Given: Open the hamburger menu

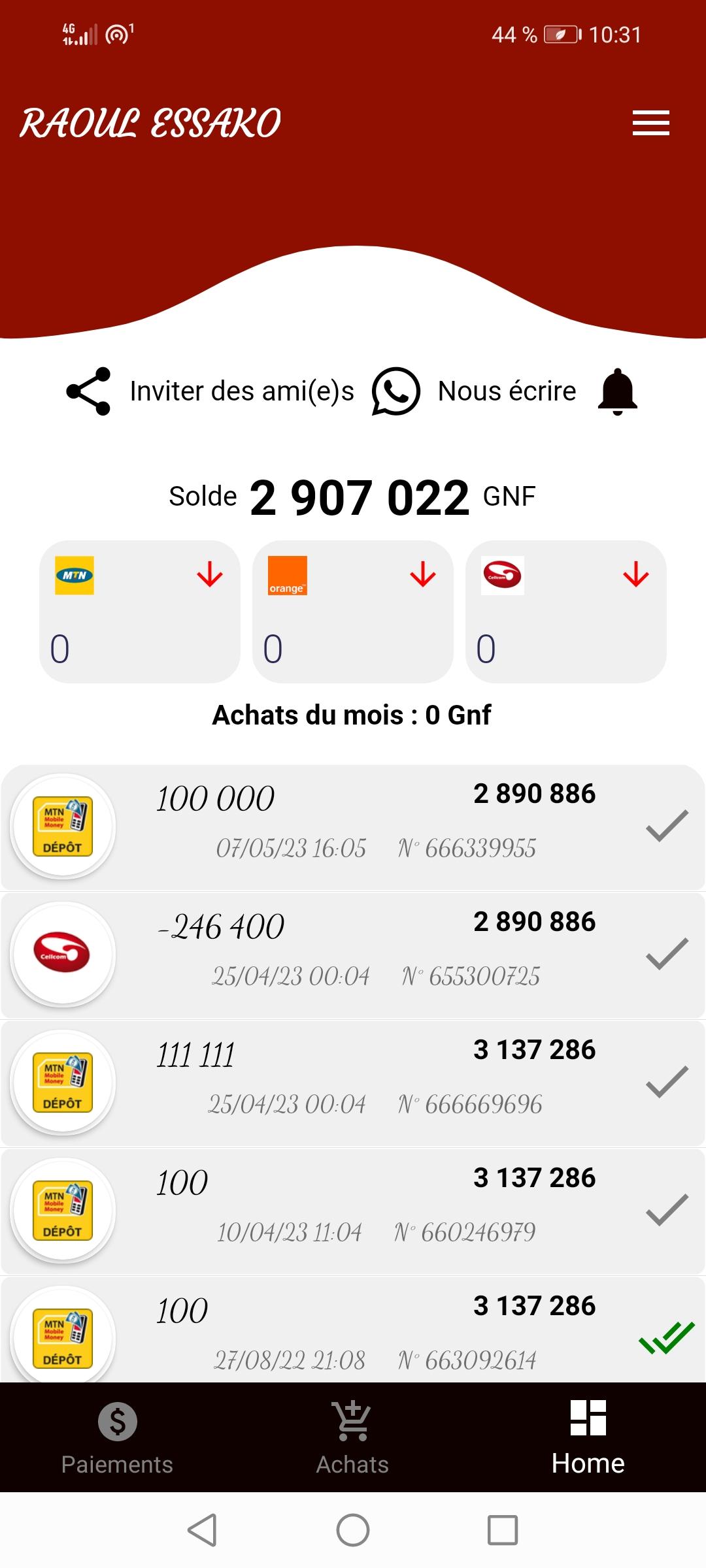Looking at the screenshot, I should pyautogui.click(x=650, y=123).
